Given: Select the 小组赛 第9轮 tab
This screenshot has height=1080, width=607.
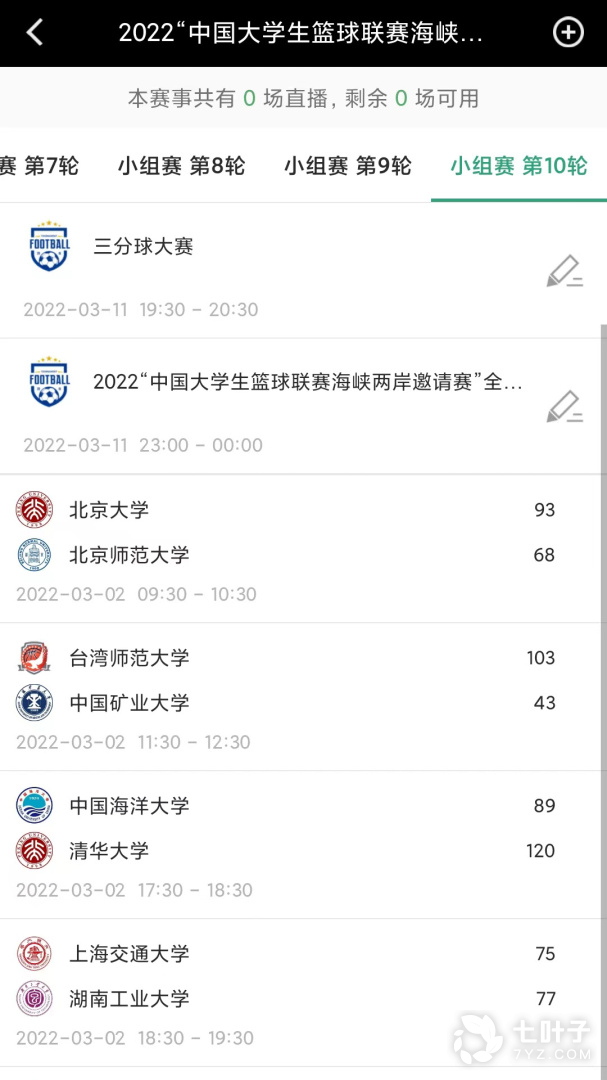Looking at the screenshot, I should coord(347,166).
